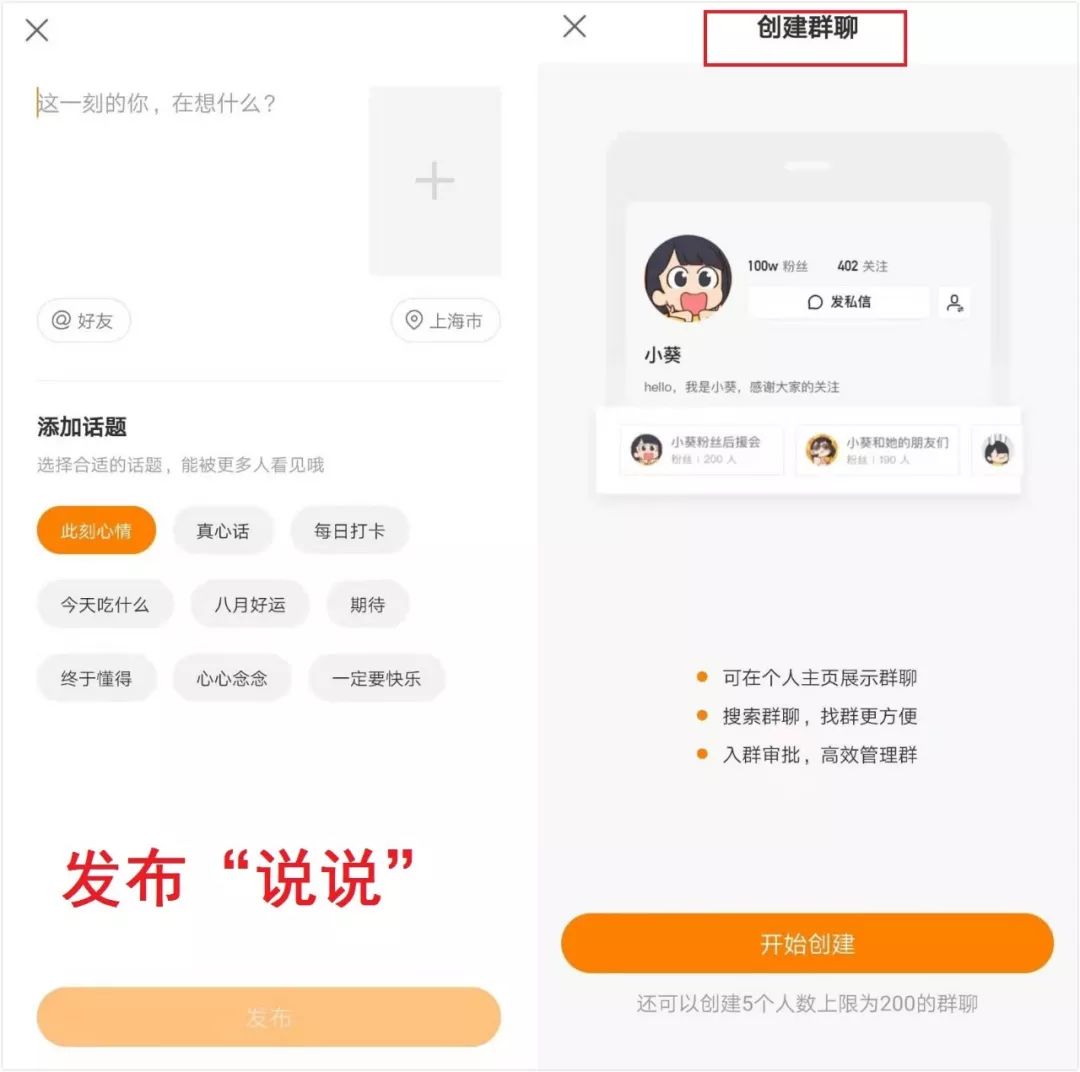This screenshot has width=1080, height=1072.
Task: Mention someone via @好友
Action: coord(84,321)
